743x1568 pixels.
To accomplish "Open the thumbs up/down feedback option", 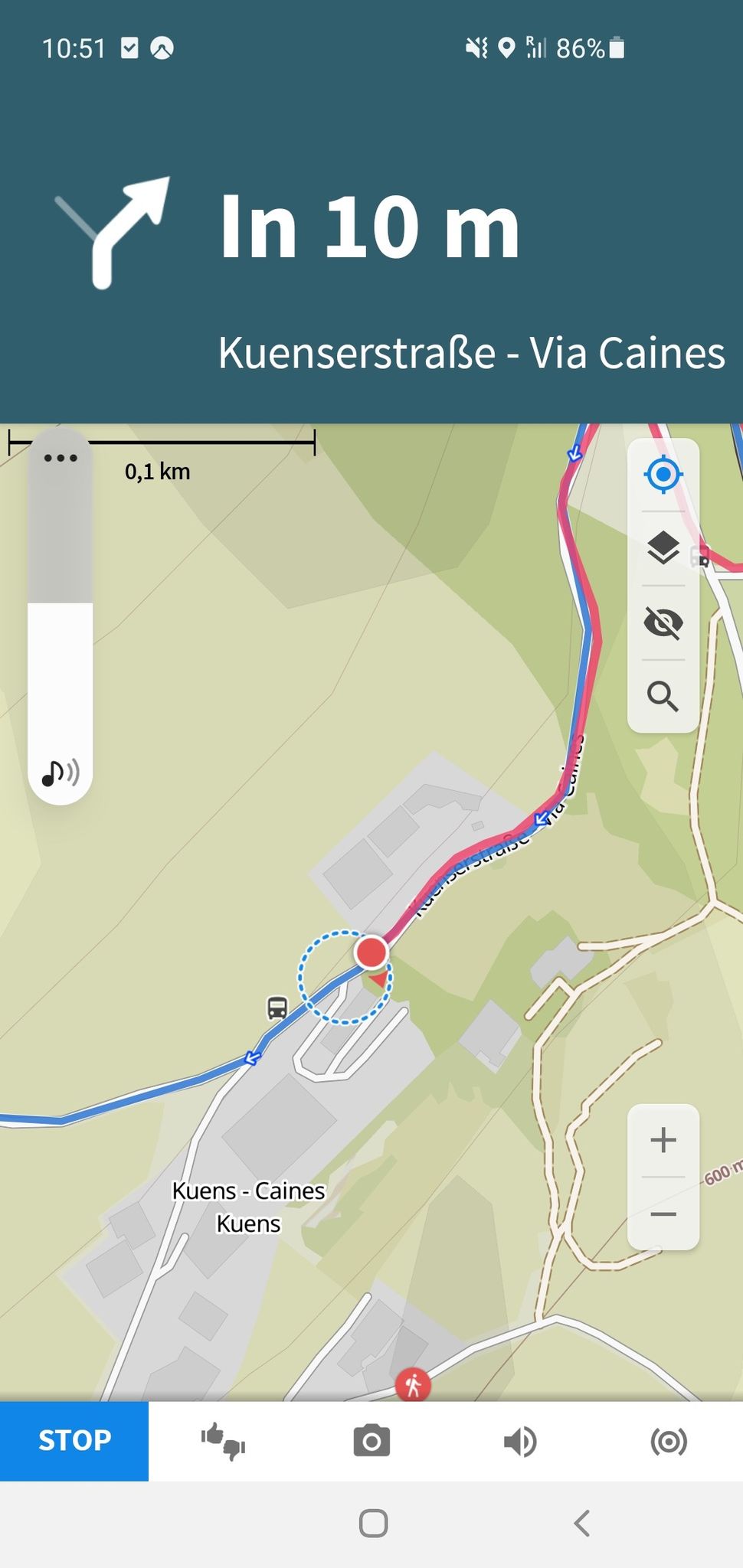I will [223, 1442].
